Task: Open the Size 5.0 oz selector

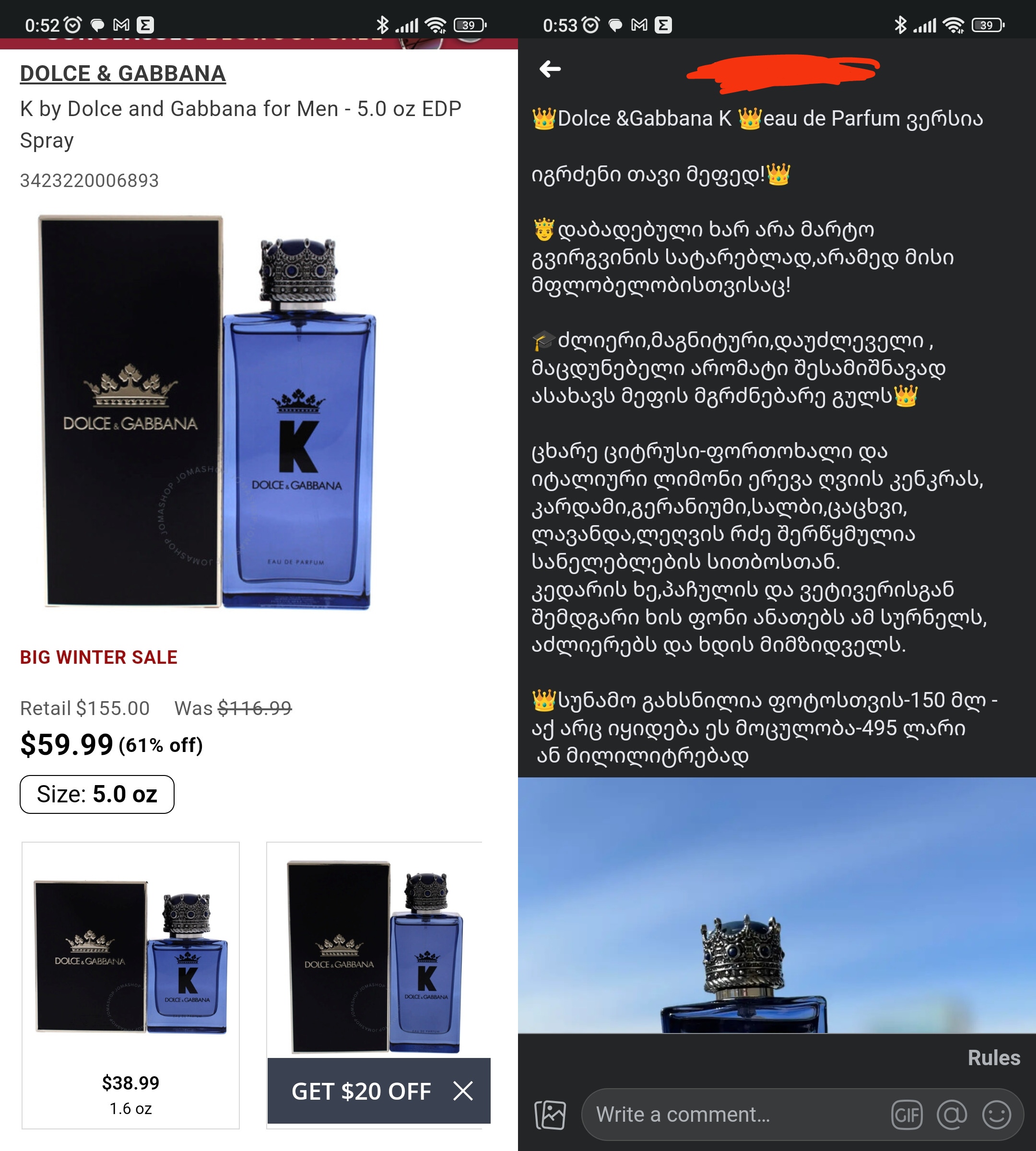Action: click(x=97, y=794)
